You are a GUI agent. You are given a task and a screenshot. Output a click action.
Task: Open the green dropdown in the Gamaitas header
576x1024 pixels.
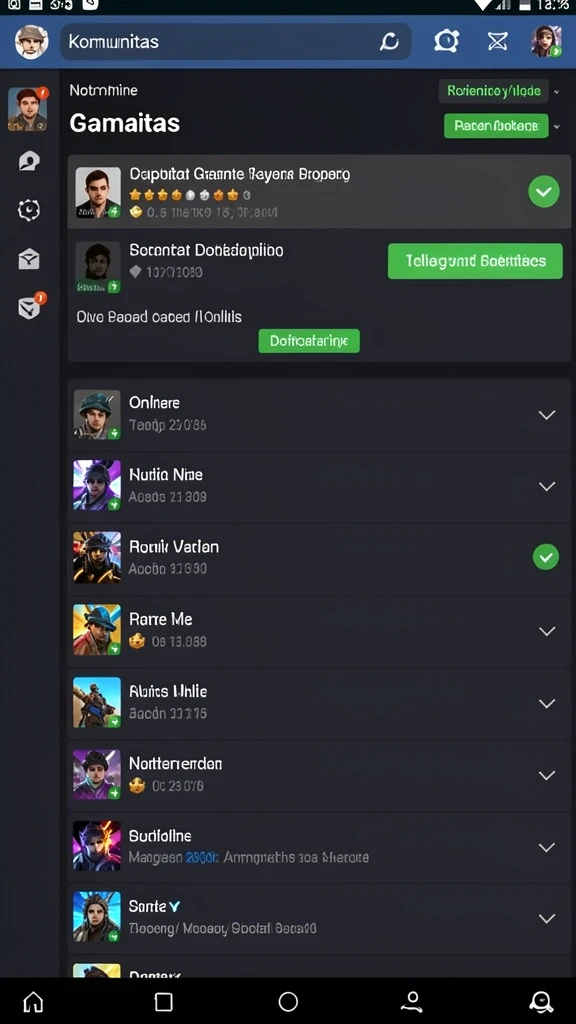496,125
